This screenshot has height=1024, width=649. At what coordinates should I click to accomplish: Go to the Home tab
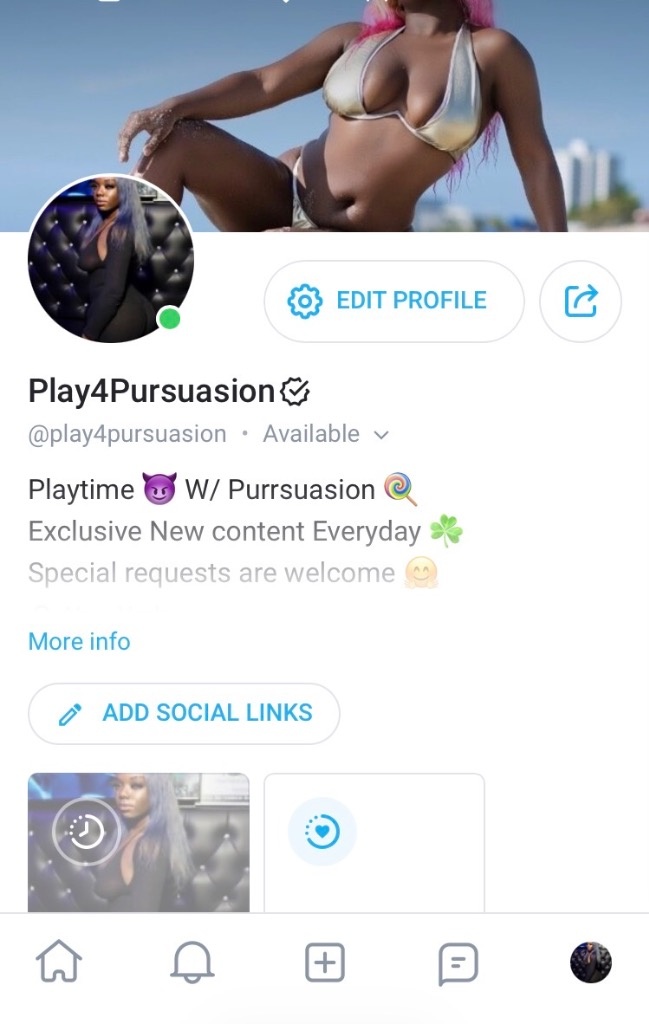59,964
